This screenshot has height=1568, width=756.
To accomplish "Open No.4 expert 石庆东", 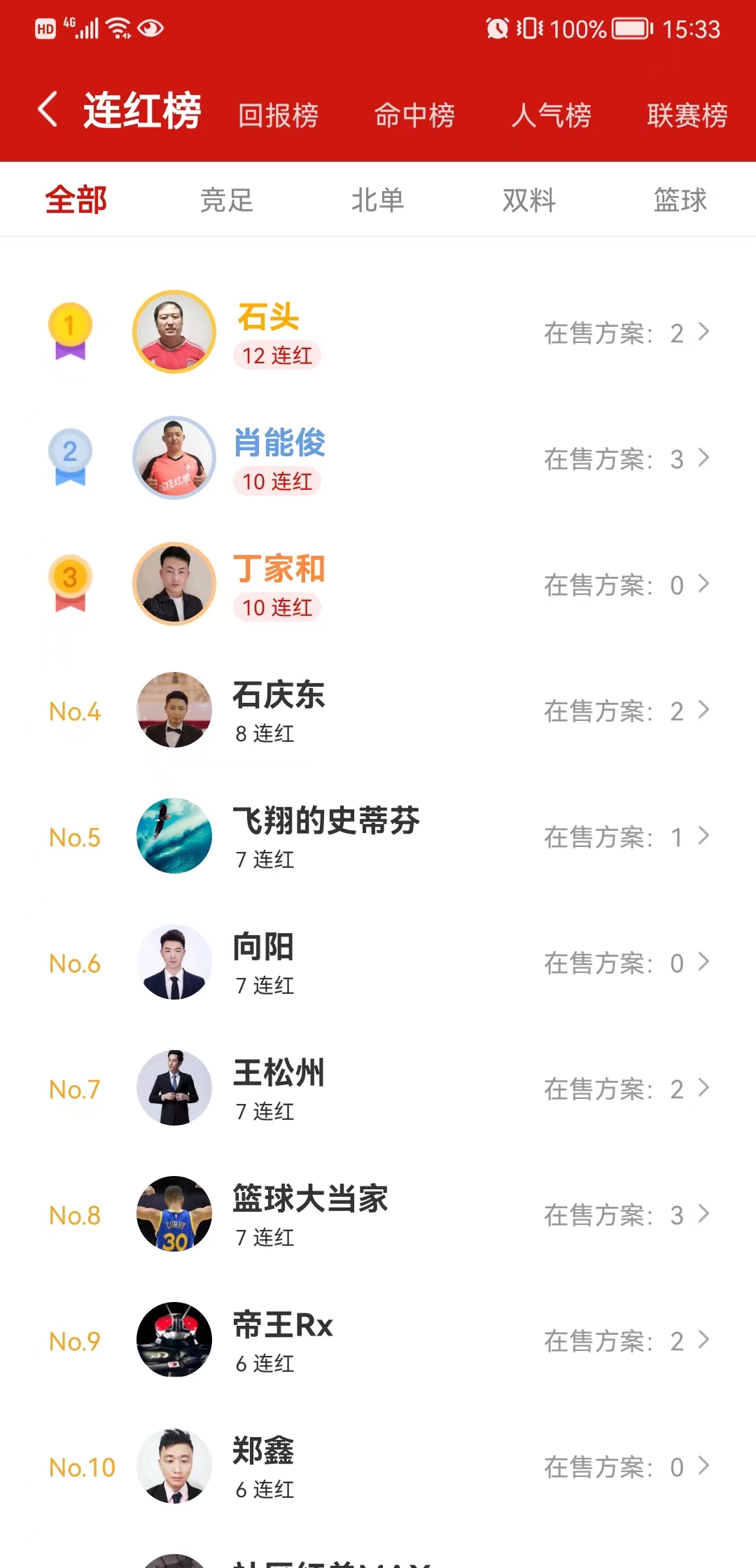I will point(378,710).
